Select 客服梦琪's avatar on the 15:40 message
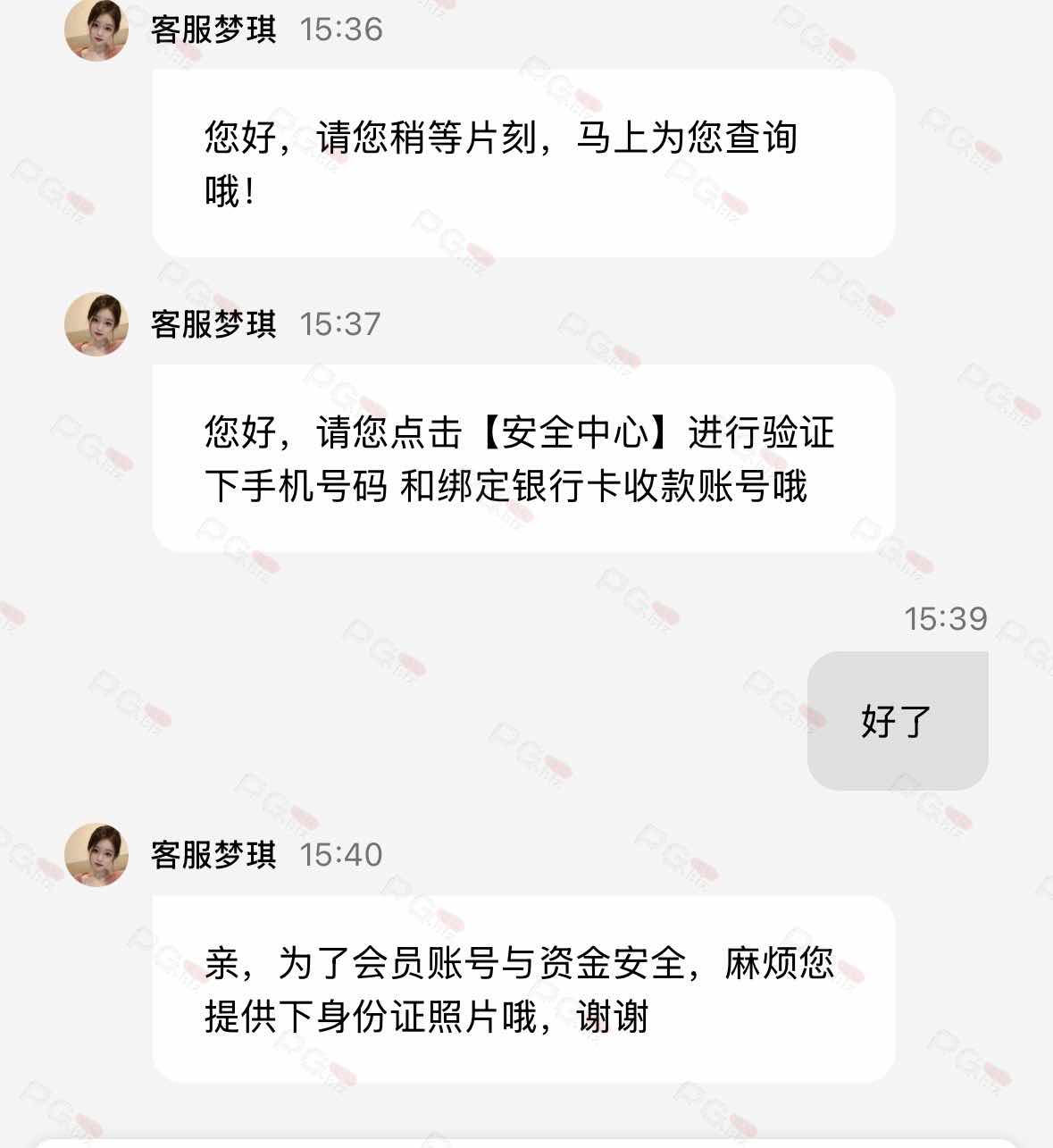 click(x=96, y=854)
